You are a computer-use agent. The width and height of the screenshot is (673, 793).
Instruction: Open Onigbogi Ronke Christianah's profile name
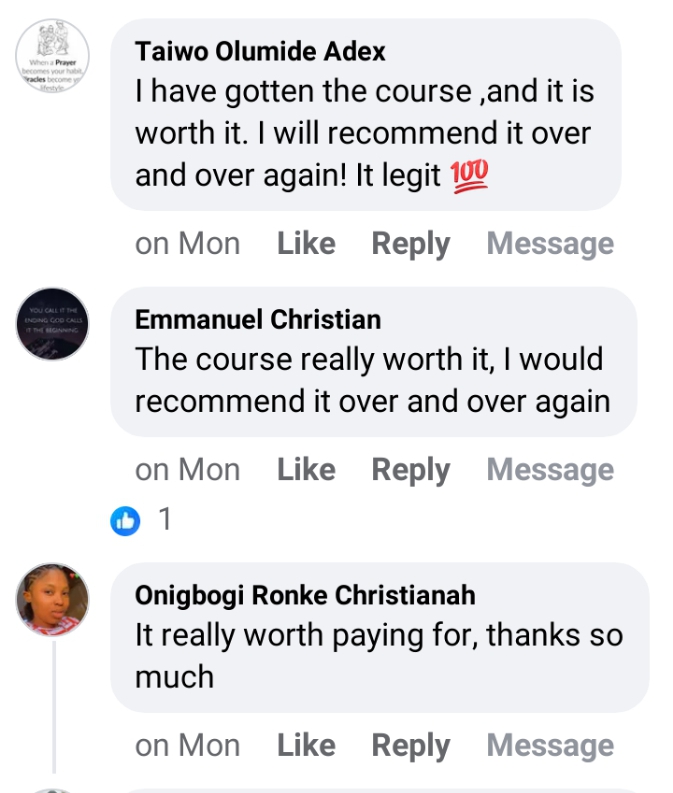click(x=305, y=595)
